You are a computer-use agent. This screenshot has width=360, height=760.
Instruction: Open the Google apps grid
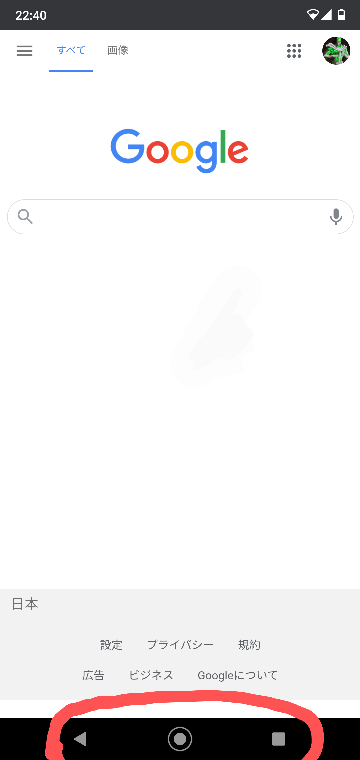[294, 51]
